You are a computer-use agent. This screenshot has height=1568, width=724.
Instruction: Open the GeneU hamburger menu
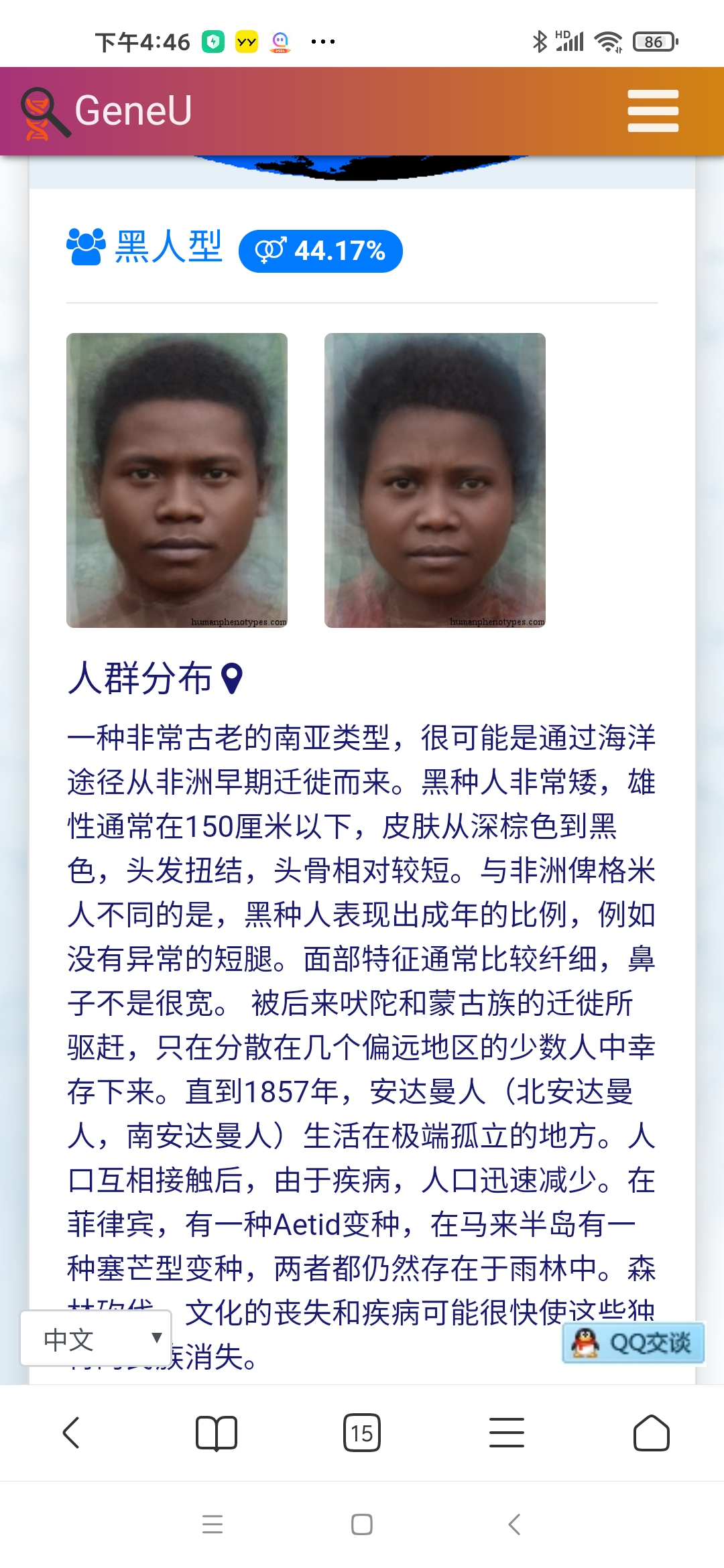(653, 111)
